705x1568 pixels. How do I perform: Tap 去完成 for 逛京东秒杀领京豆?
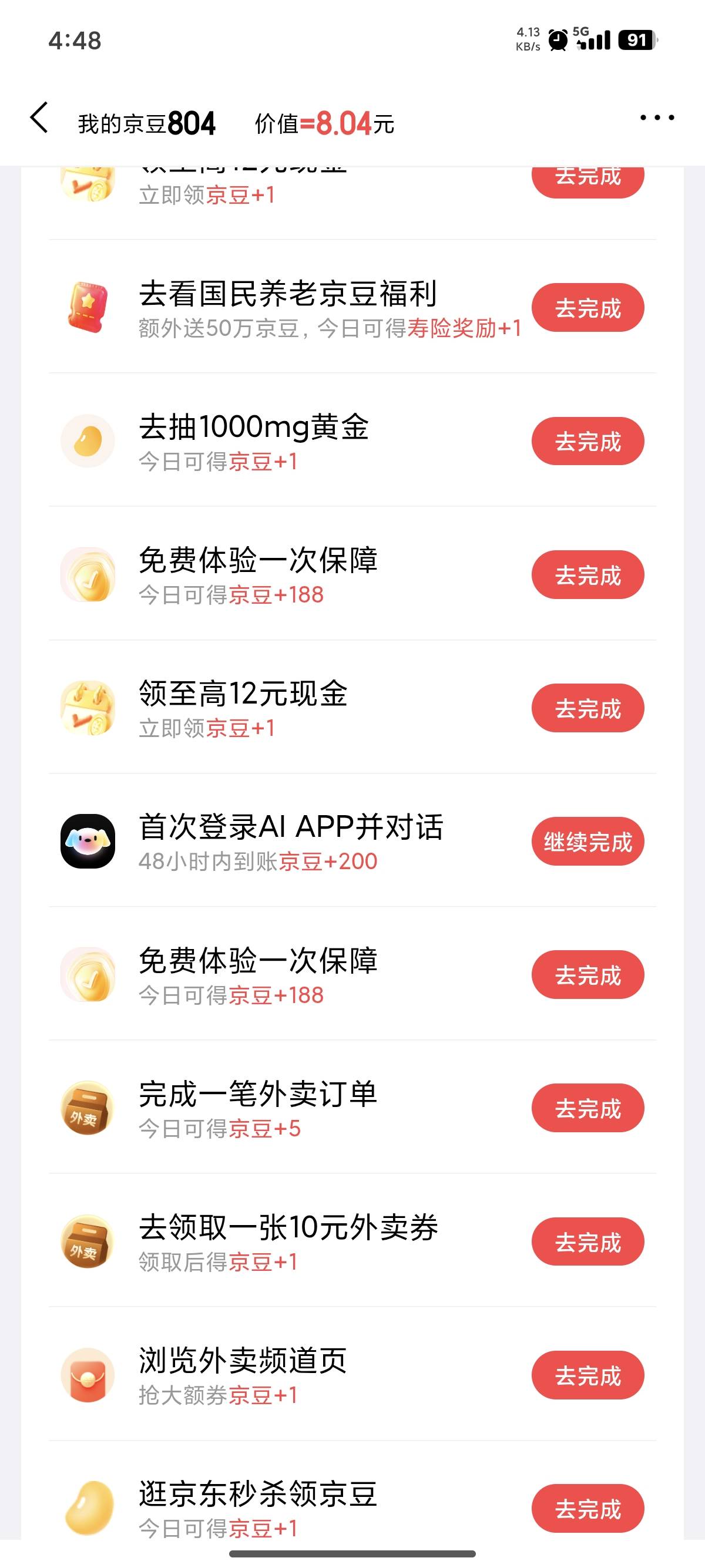pos(587,1508)
